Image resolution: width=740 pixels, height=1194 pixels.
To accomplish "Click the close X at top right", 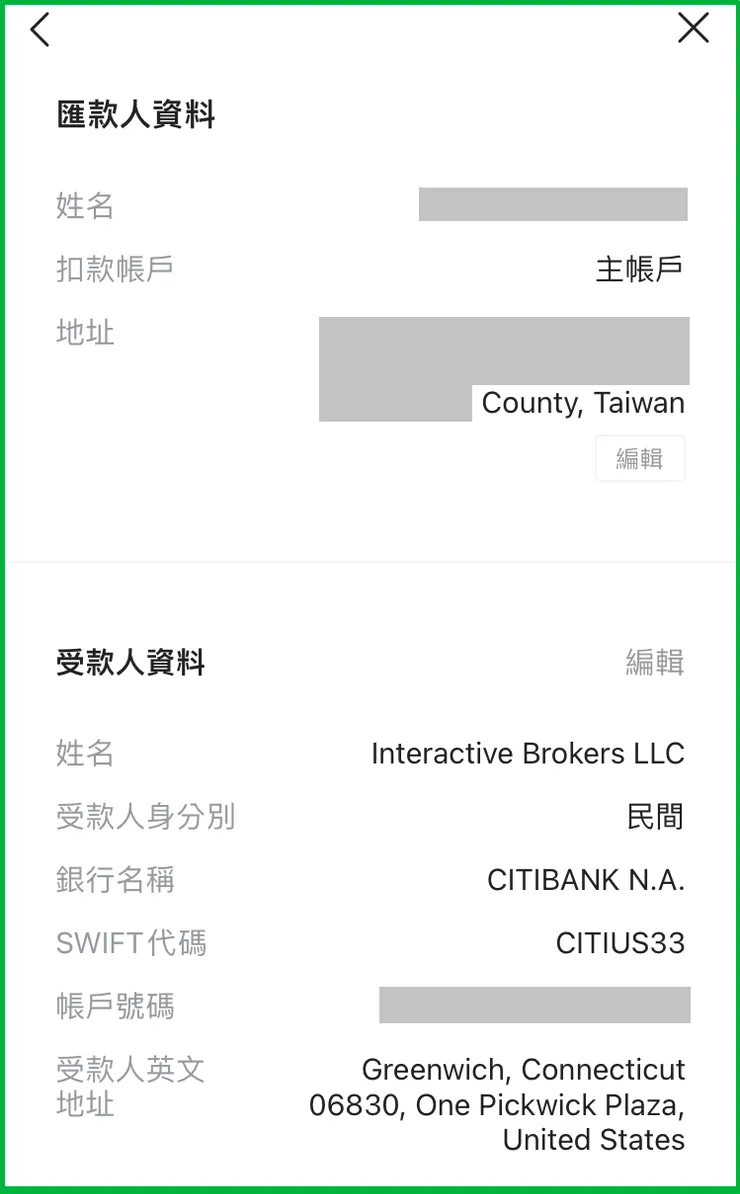I will tap(693, 29).
